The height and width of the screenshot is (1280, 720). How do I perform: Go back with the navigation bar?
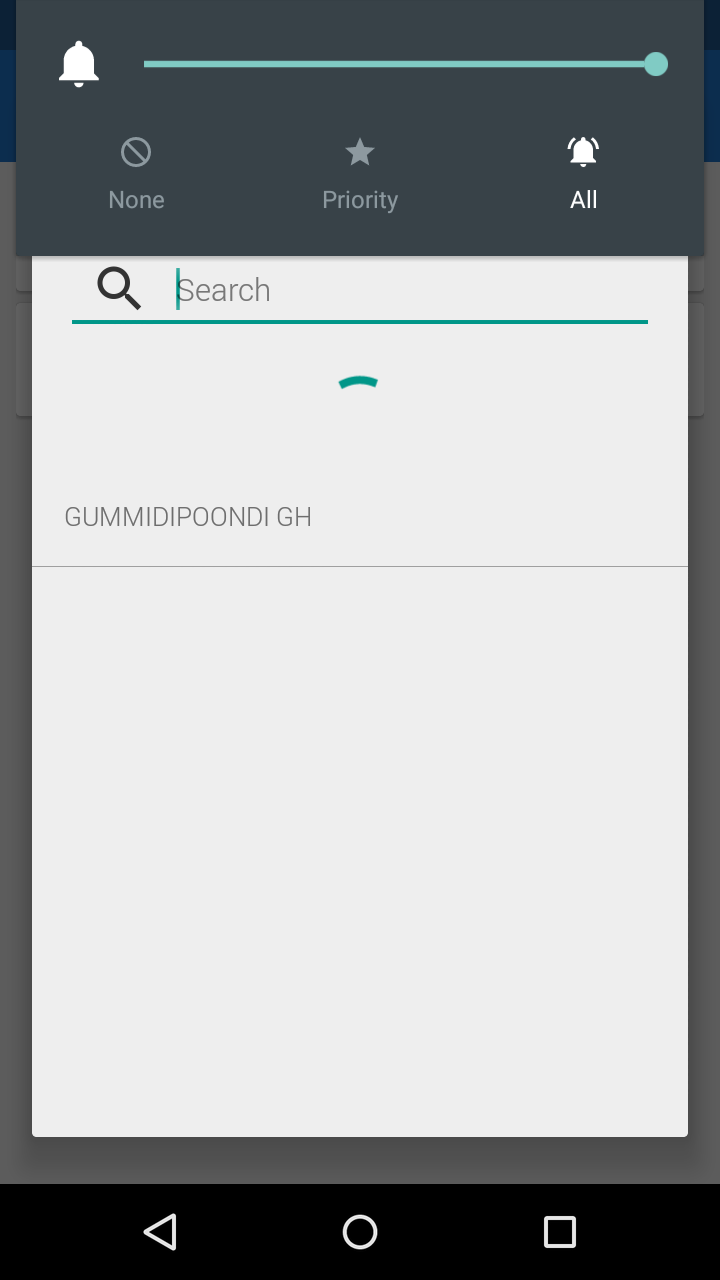click(160, 1232)
